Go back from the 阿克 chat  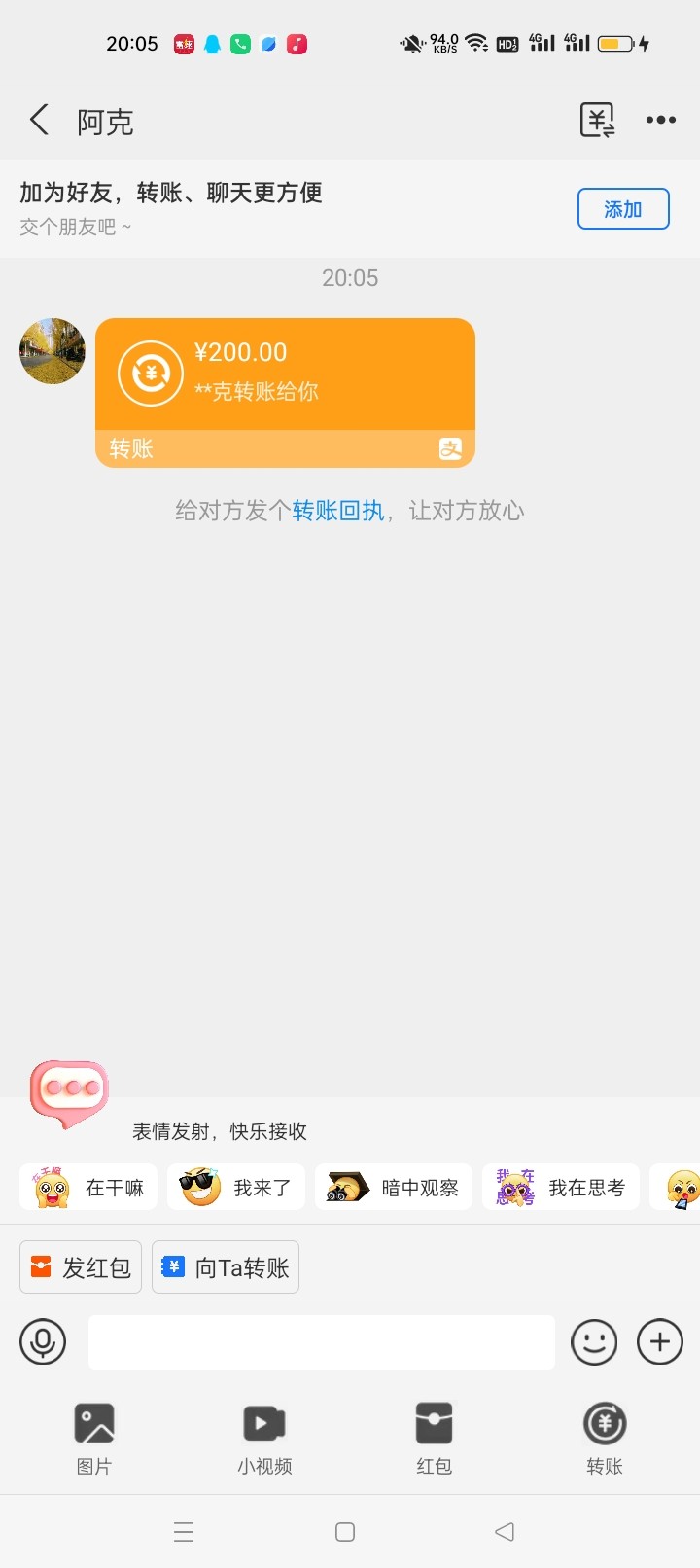tap(39, 121)
